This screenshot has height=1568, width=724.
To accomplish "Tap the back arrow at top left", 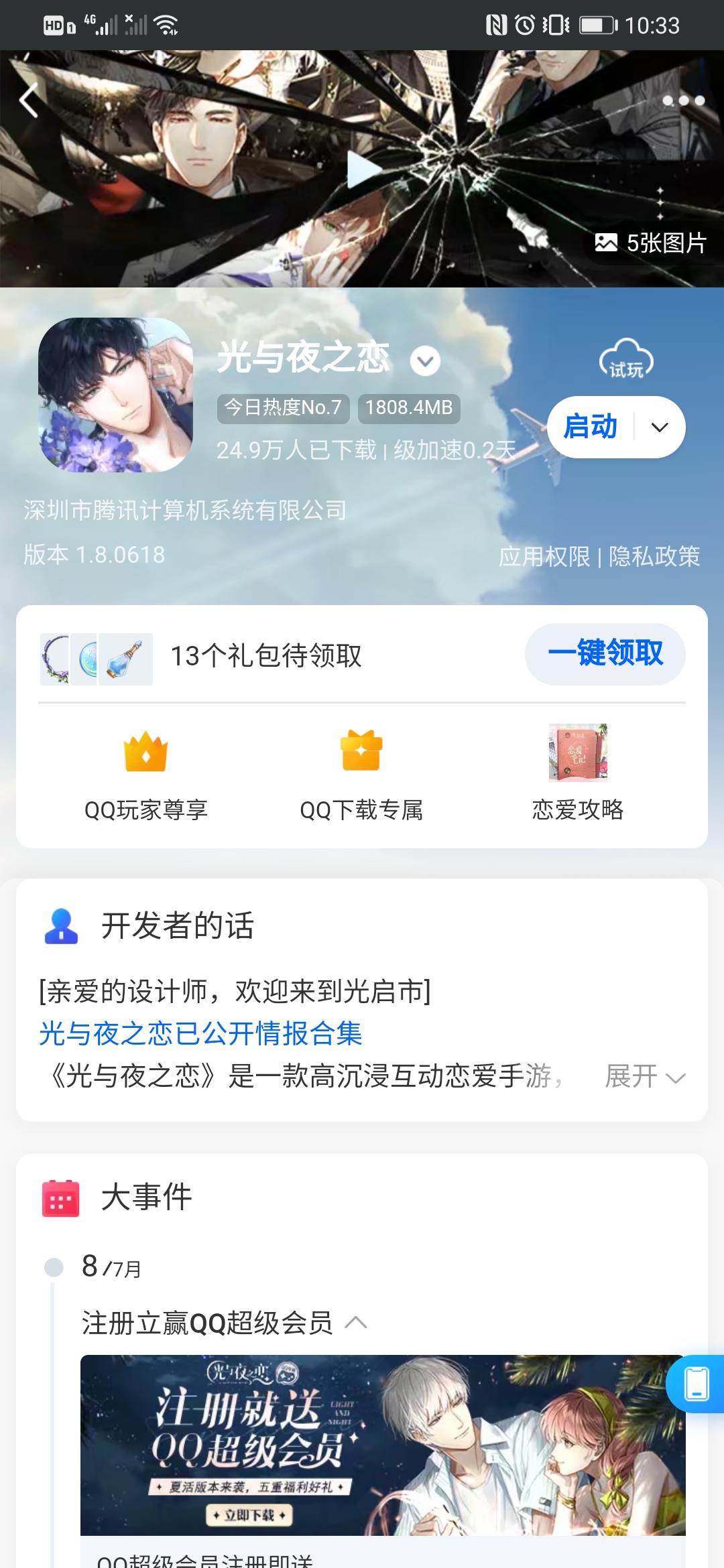I will (x=28, y=101).
